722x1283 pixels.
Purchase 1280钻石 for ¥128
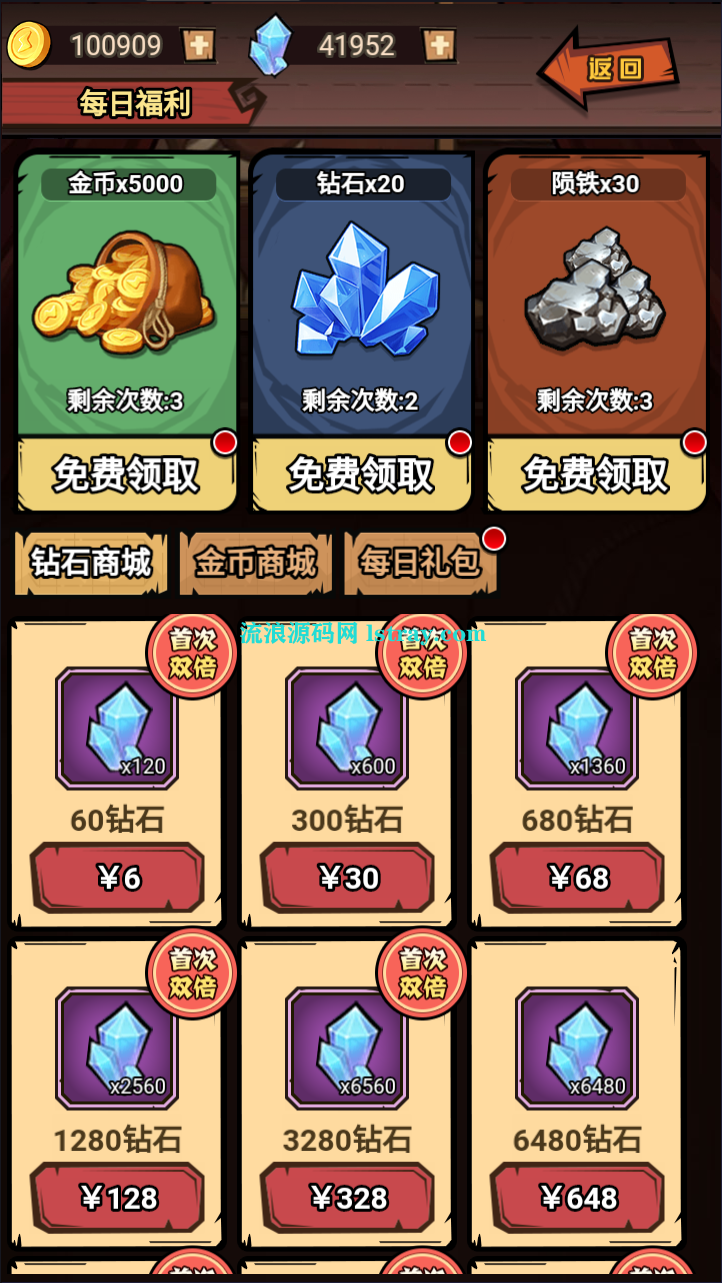[118, 1197]
